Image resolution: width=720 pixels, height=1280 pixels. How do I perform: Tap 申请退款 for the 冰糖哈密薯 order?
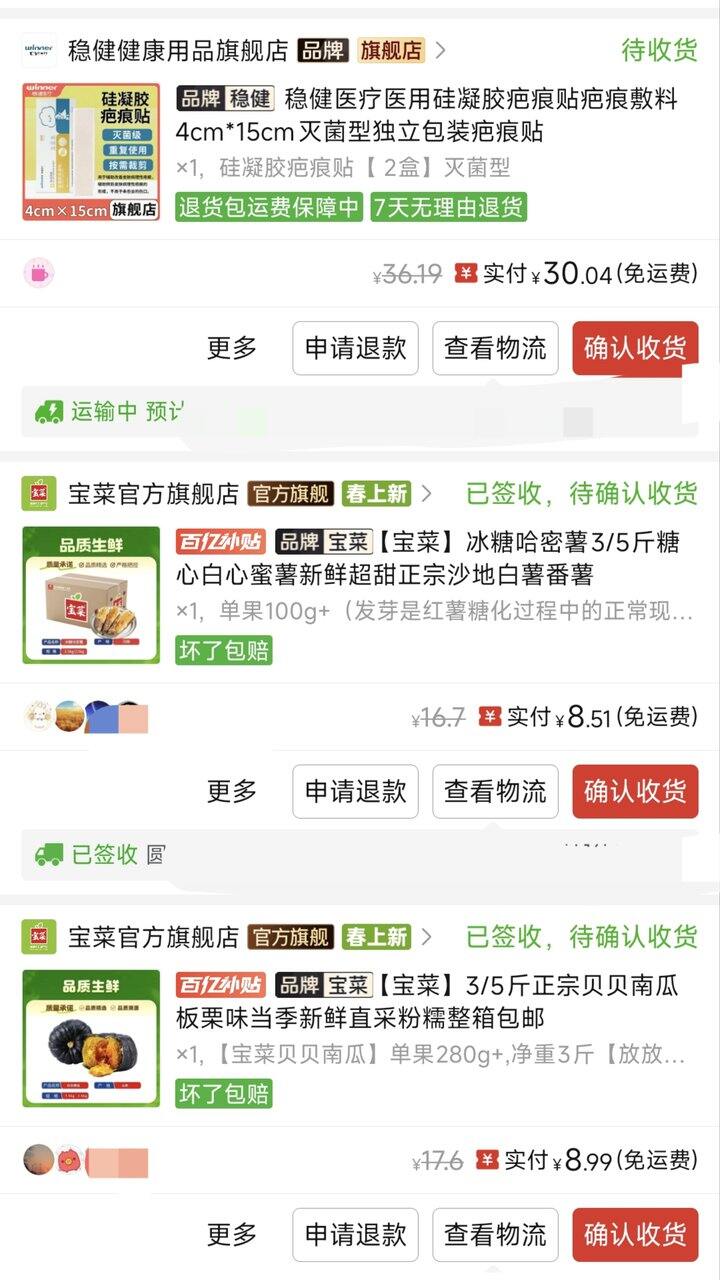355,792
